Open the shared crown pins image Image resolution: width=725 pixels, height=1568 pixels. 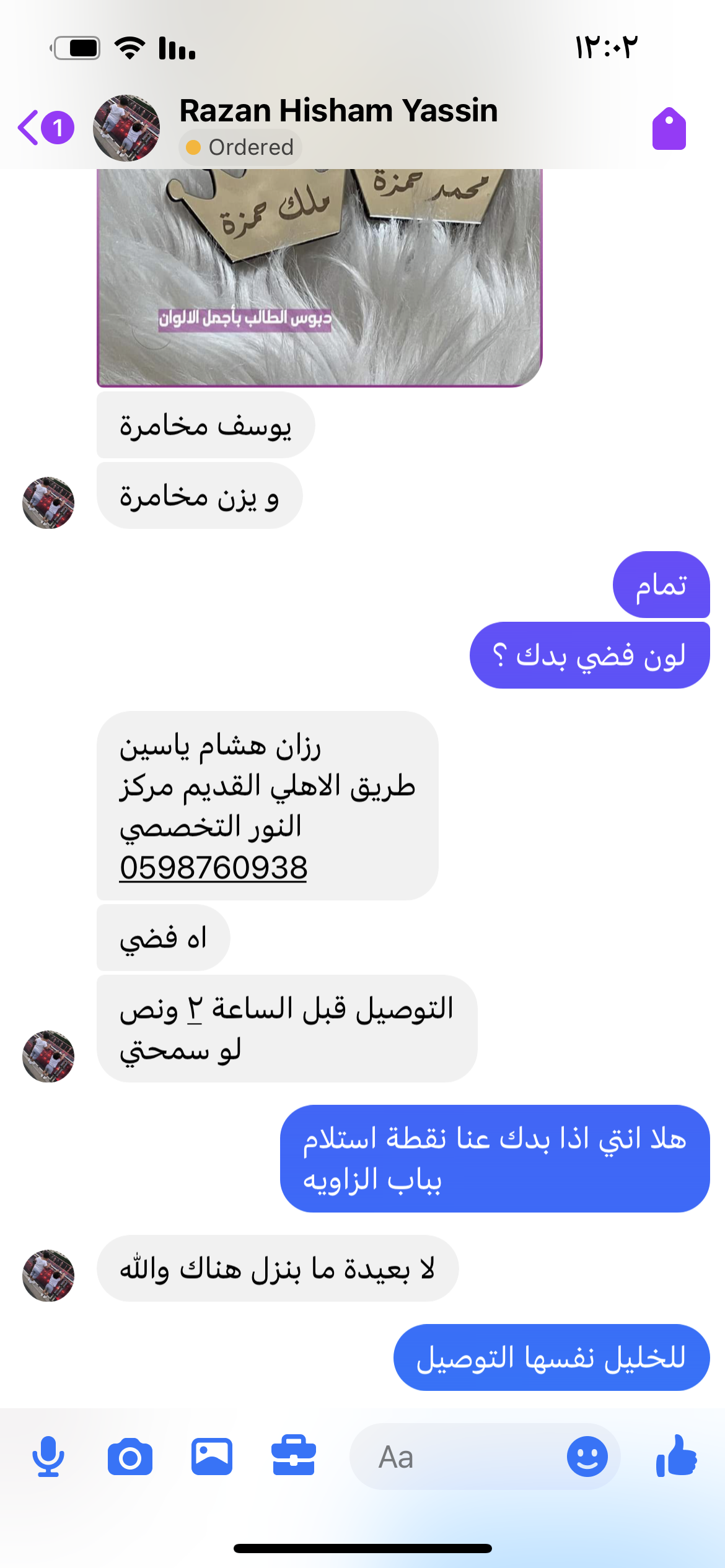coord(319,276)
